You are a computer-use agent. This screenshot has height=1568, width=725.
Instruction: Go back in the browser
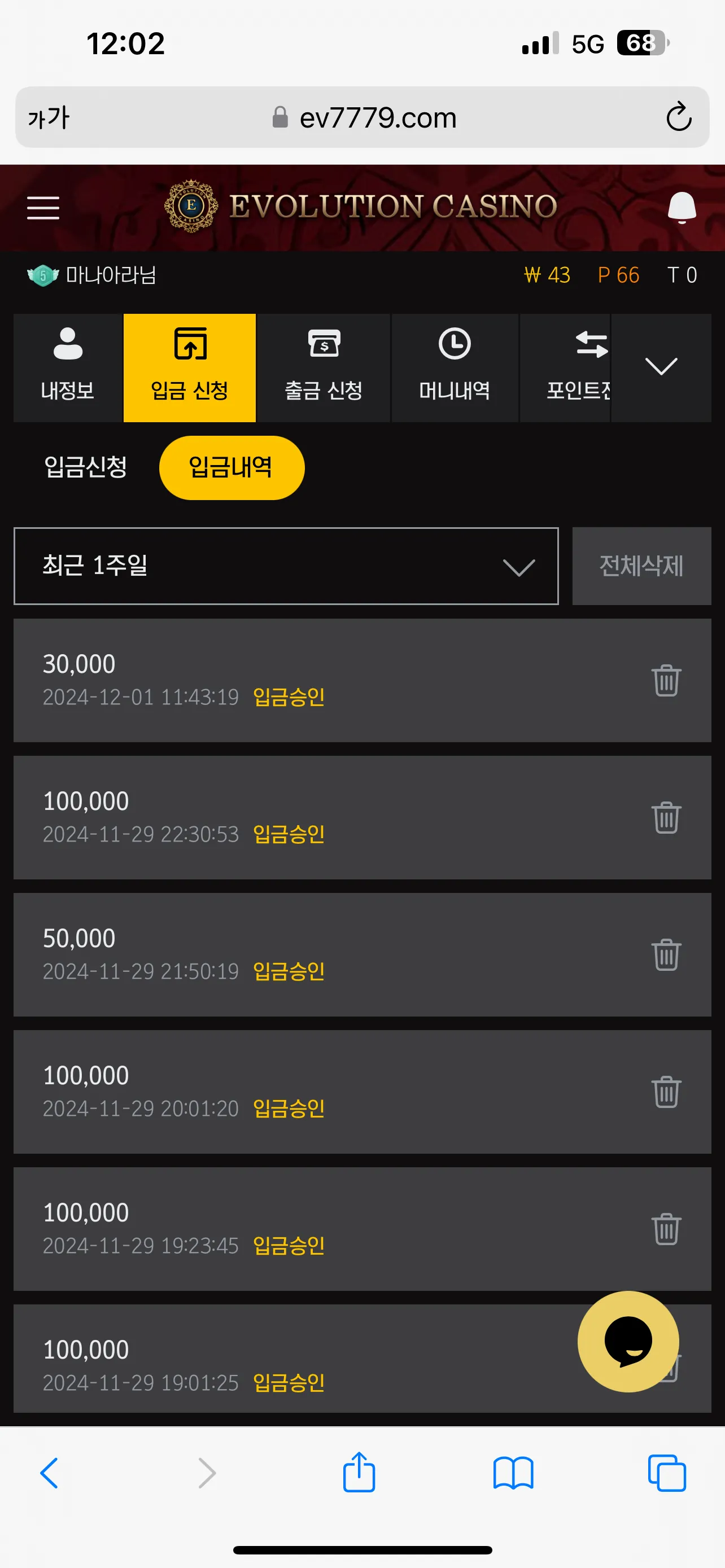click(x=49, y=1473)
